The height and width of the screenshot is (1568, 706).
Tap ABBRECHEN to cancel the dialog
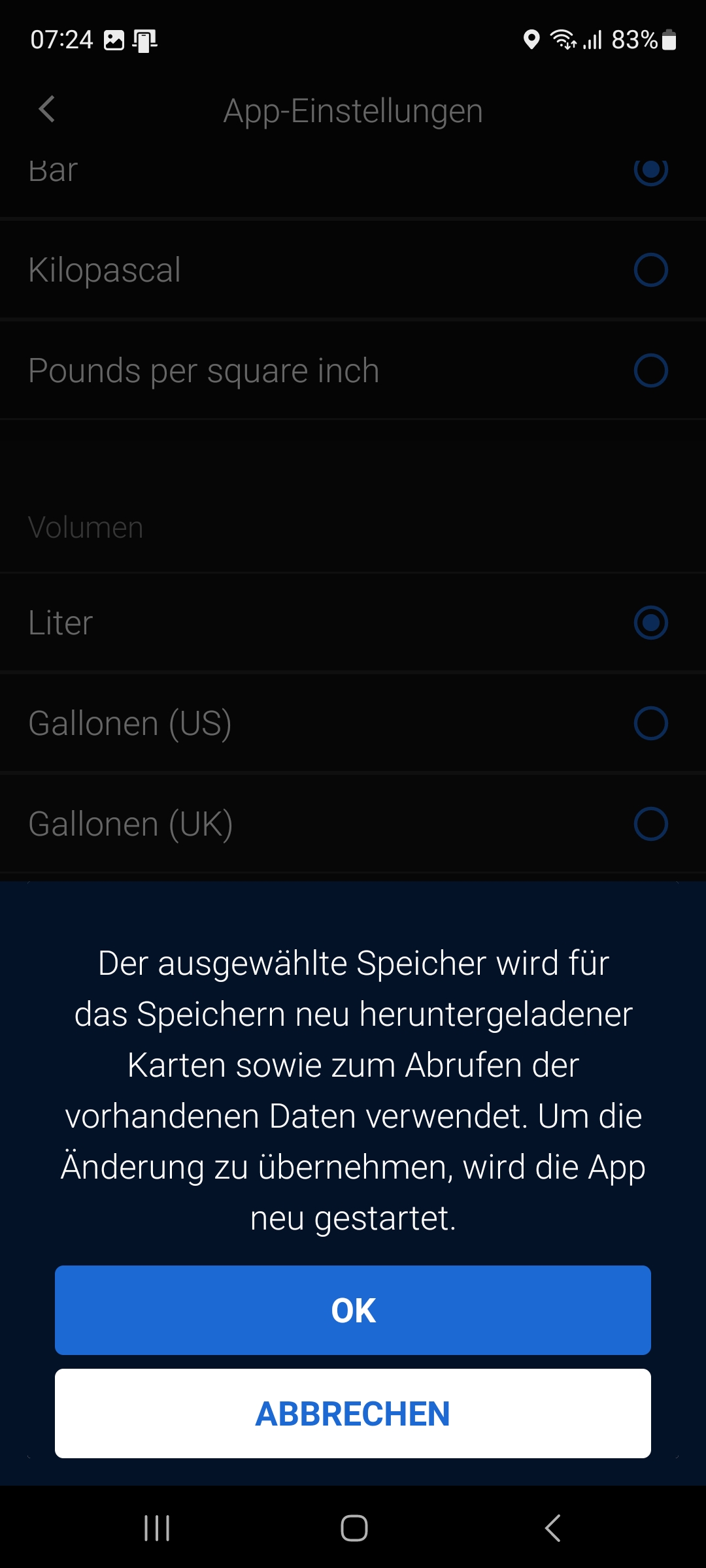353,1413
